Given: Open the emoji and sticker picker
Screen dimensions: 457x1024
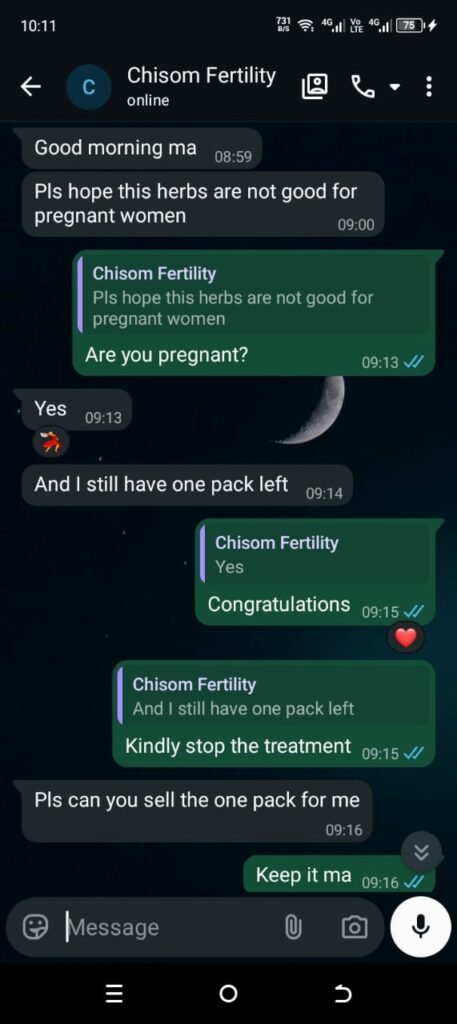Looking at the screenshot, I should (x=35, y=926).
